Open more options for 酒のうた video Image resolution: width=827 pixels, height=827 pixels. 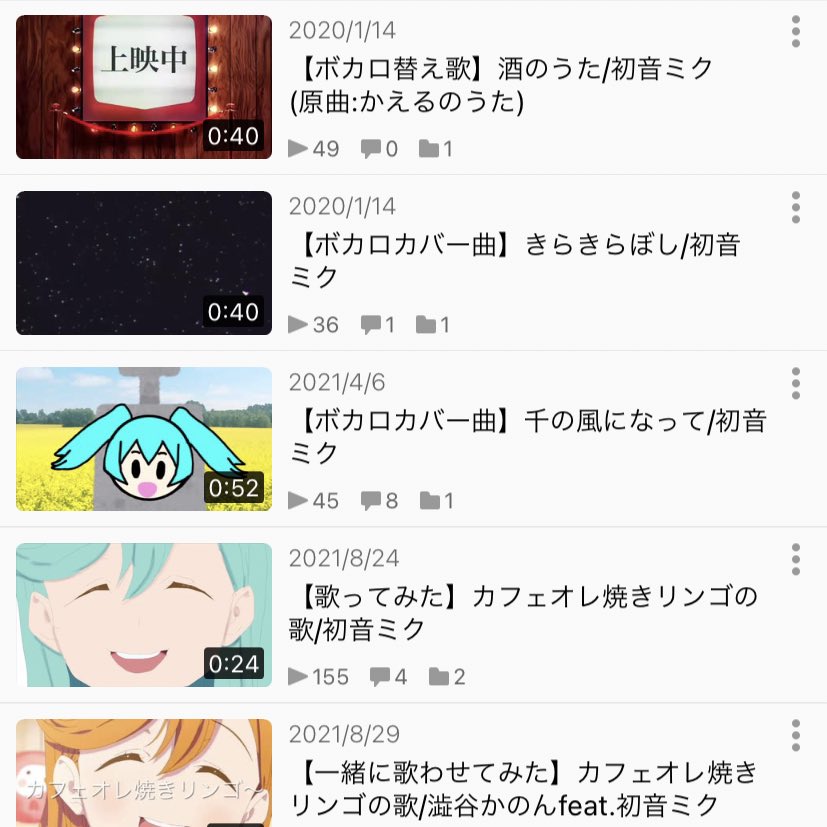click(795, 32)
